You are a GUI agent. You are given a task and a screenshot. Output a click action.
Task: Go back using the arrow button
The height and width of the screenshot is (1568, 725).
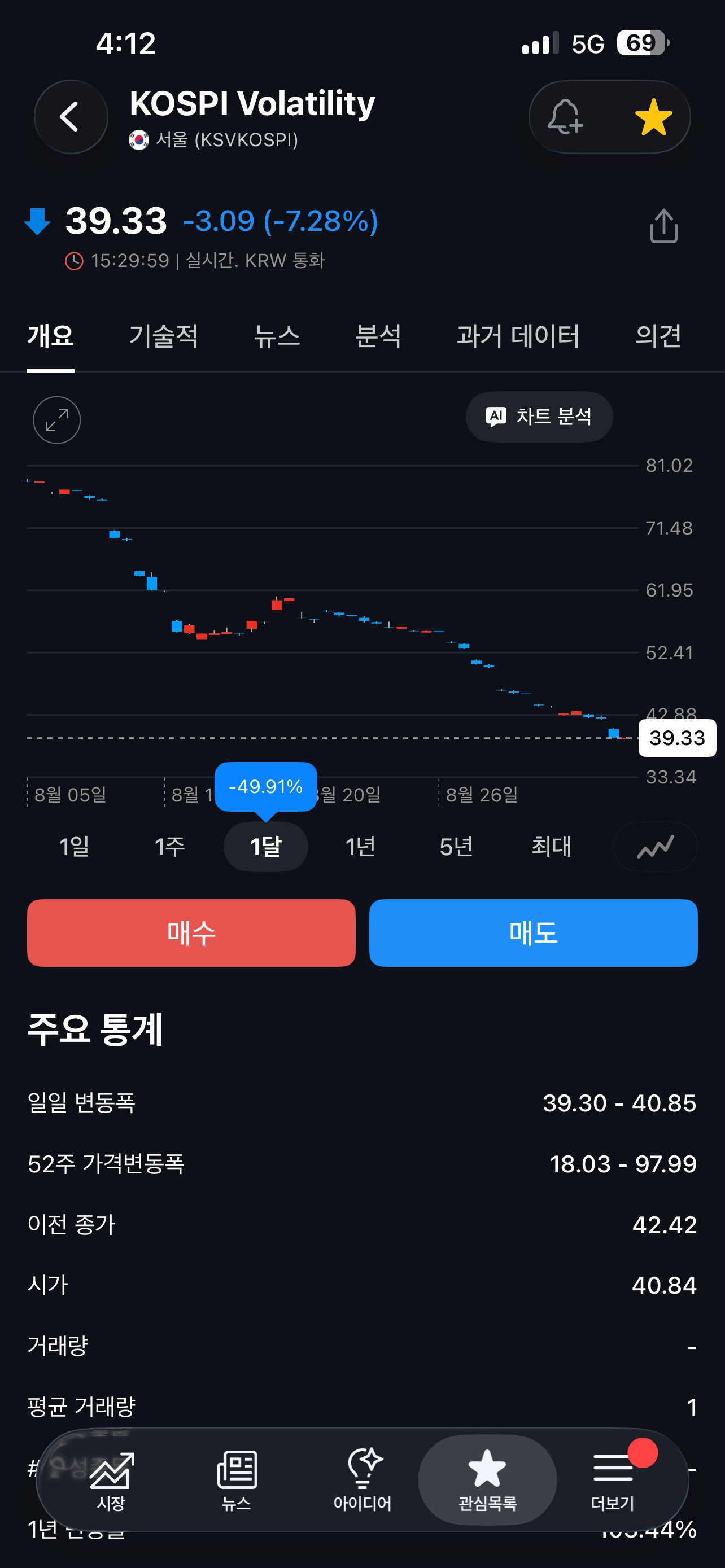pyautogui.click(x=71, y=117)
